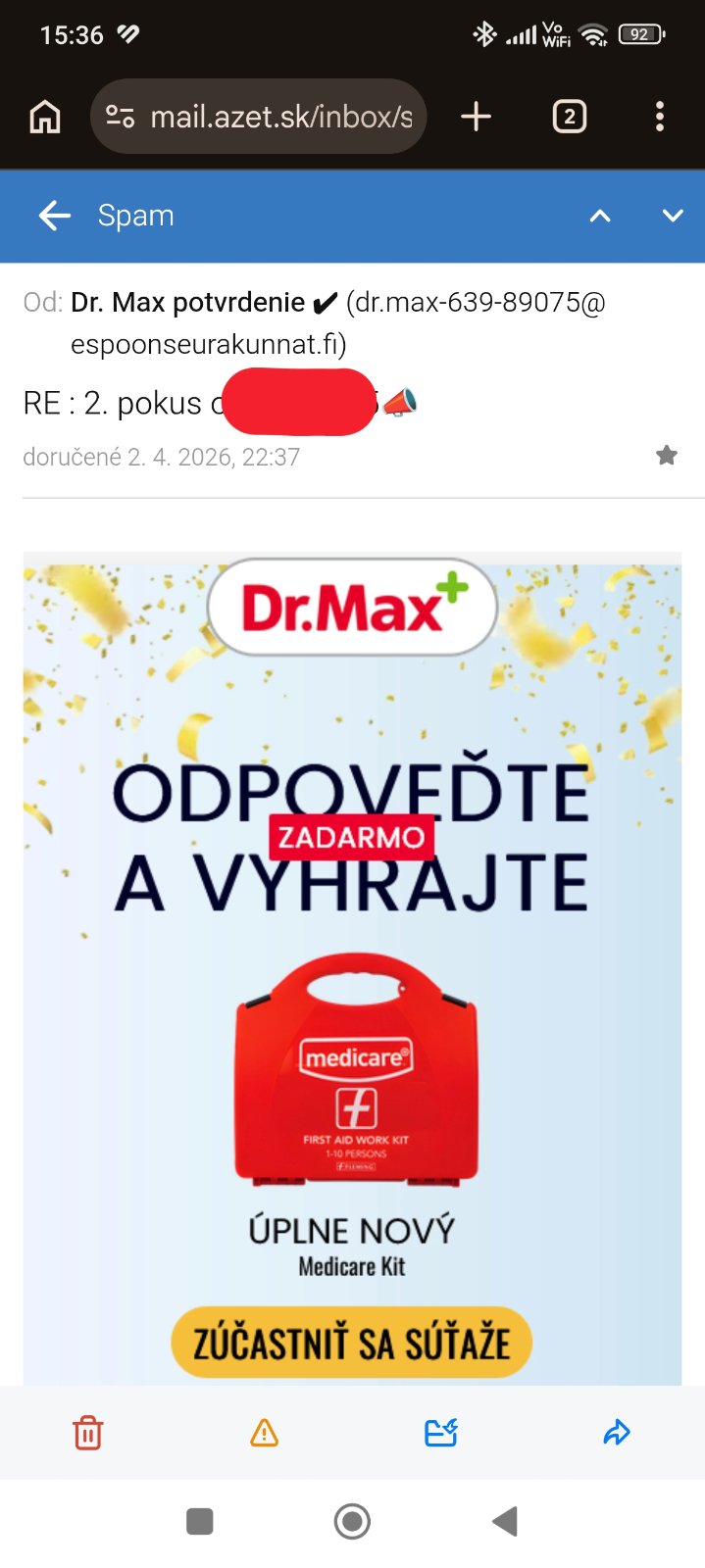Forward this email with the arrow icon
Image resolution: width=705 pixels, height=1568 pixels.
(x=617, y=1433)
